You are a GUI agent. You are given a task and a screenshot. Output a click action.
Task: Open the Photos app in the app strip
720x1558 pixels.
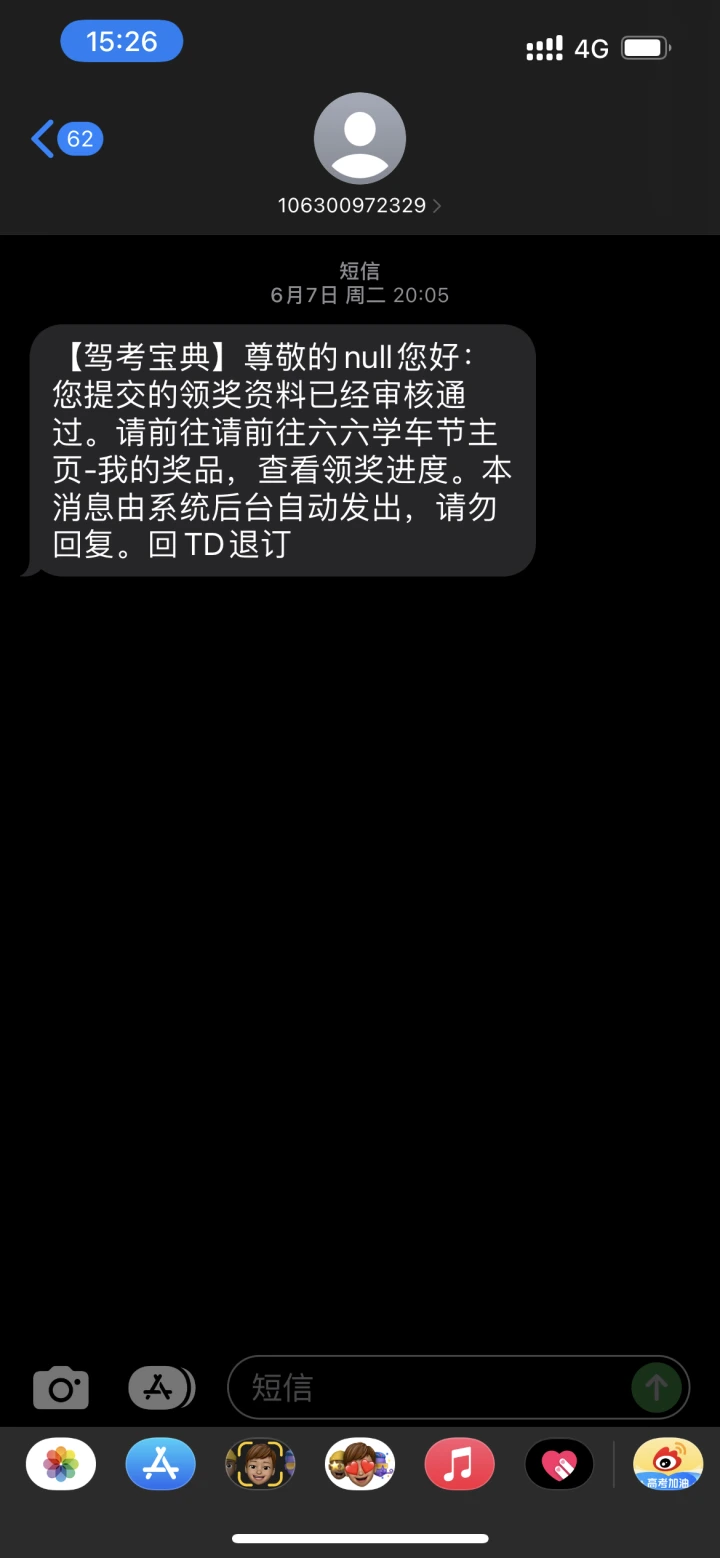point(61,1465)
